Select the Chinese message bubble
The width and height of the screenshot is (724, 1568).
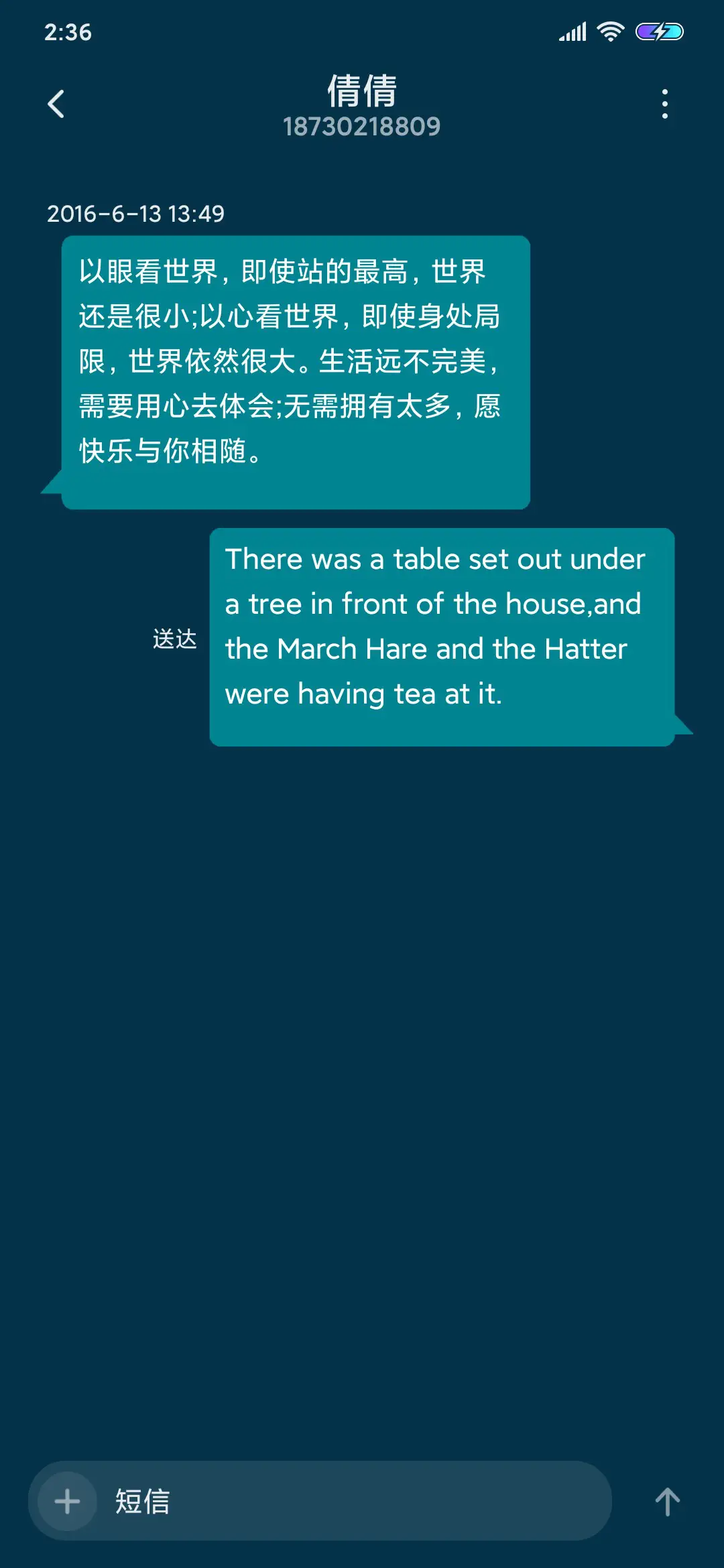tap(295, 369)
